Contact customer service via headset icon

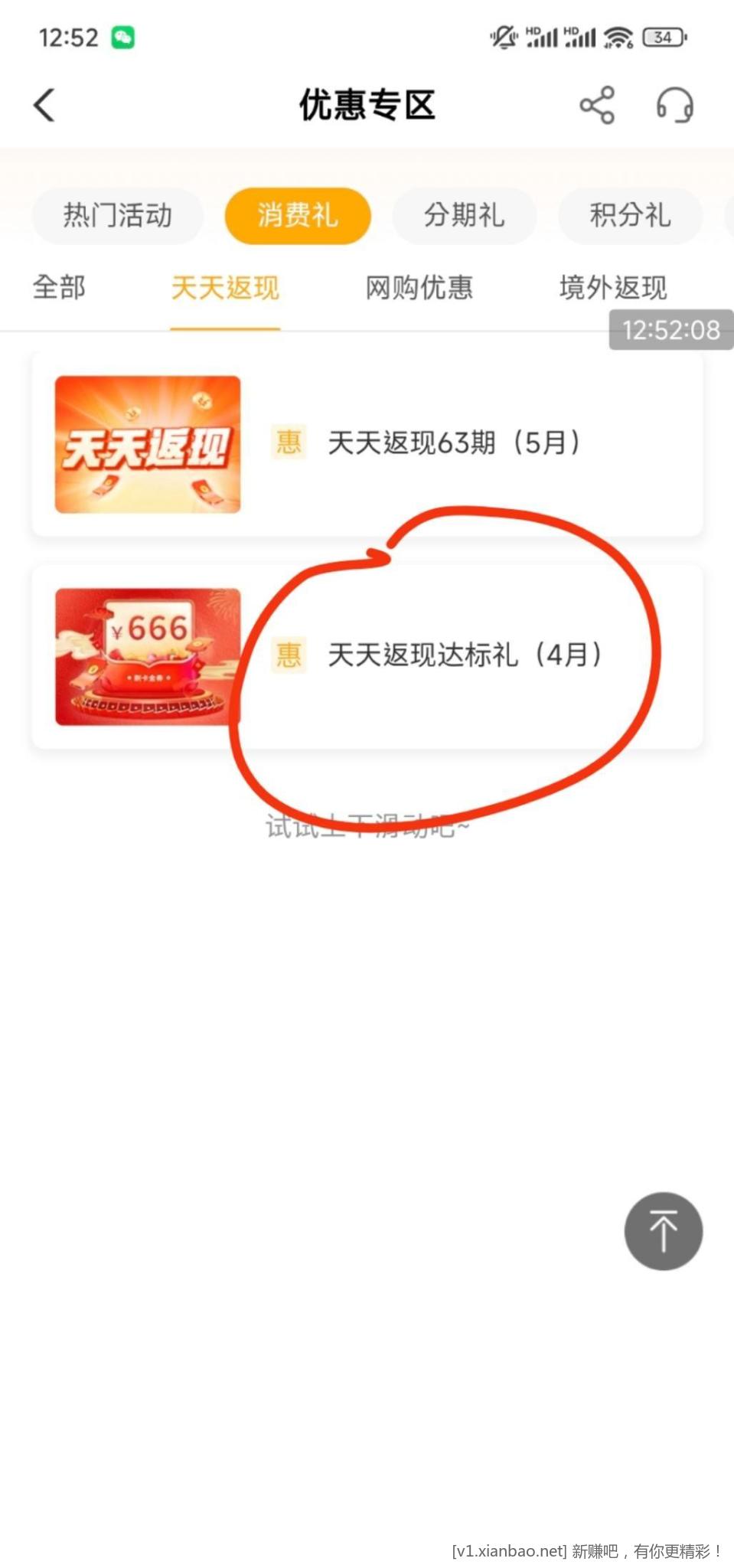click(x=675, y=105)
